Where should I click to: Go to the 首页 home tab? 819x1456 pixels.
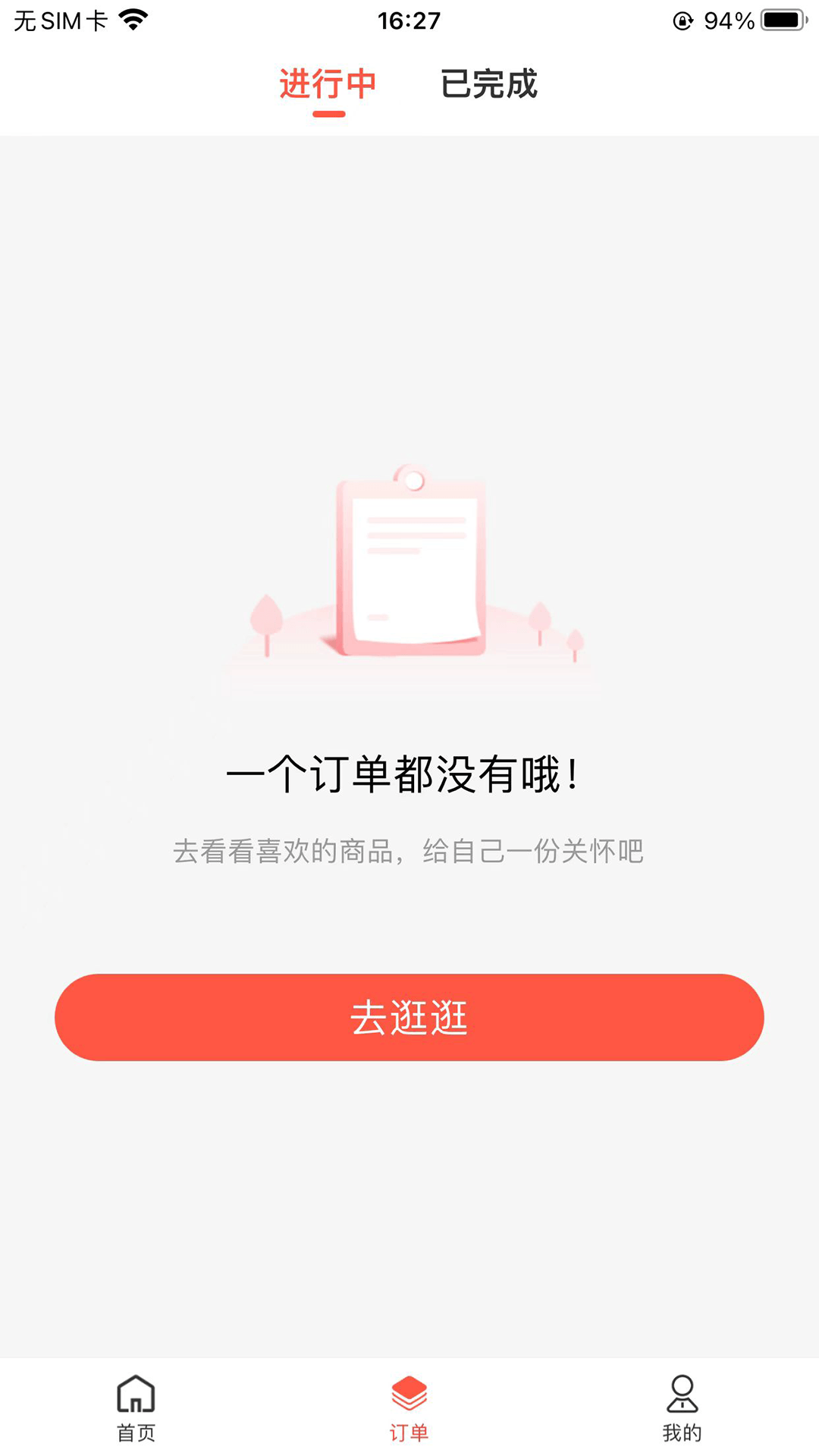point(136,1407)
